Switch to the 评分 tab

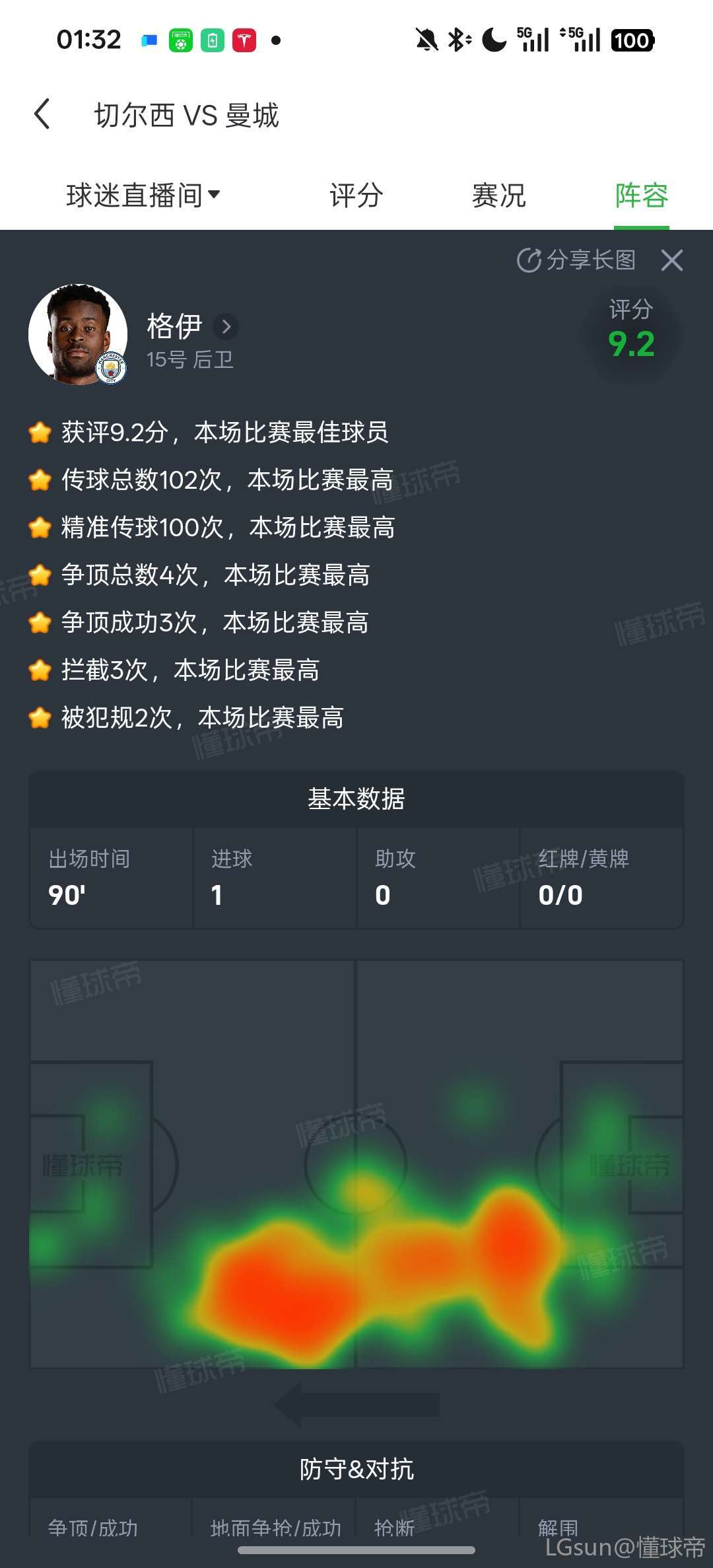(x=356, y=196)
